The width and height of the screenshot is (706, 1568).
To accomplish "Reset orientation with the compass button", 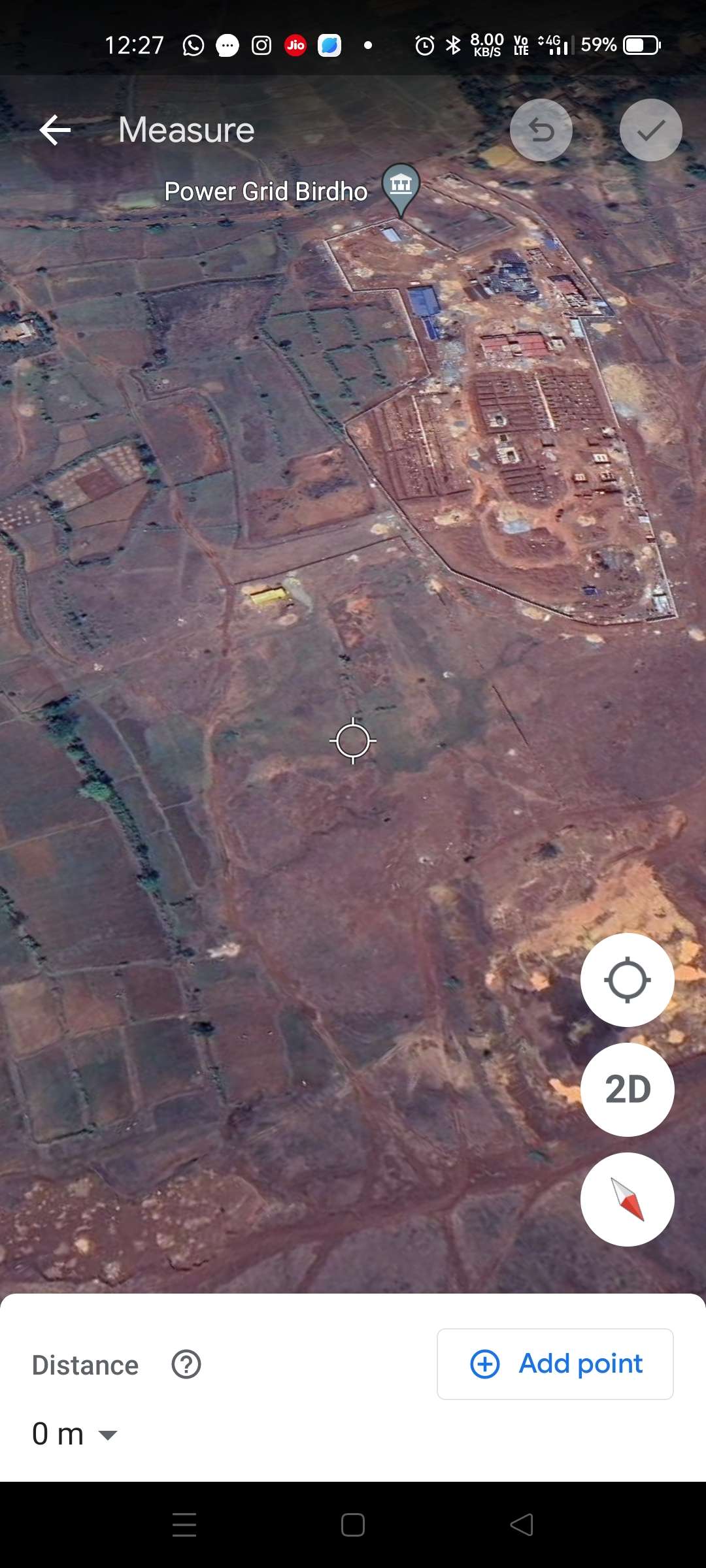I will [628, 1200].
